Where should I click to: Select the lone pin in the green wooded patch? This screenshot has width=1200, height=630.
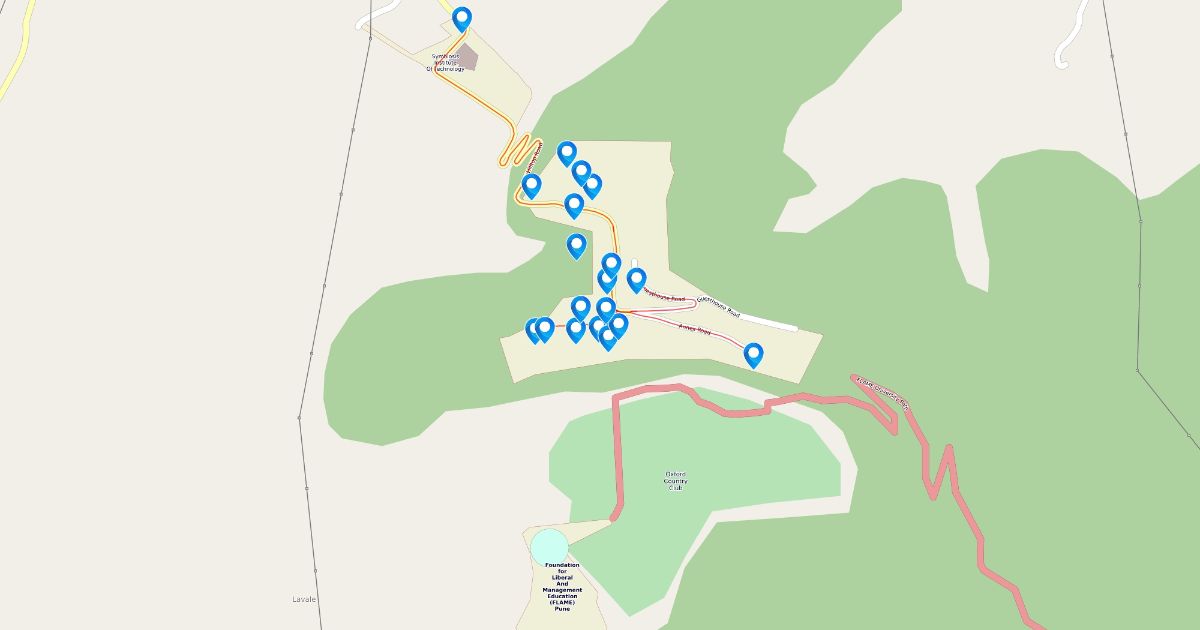[576, 245]
